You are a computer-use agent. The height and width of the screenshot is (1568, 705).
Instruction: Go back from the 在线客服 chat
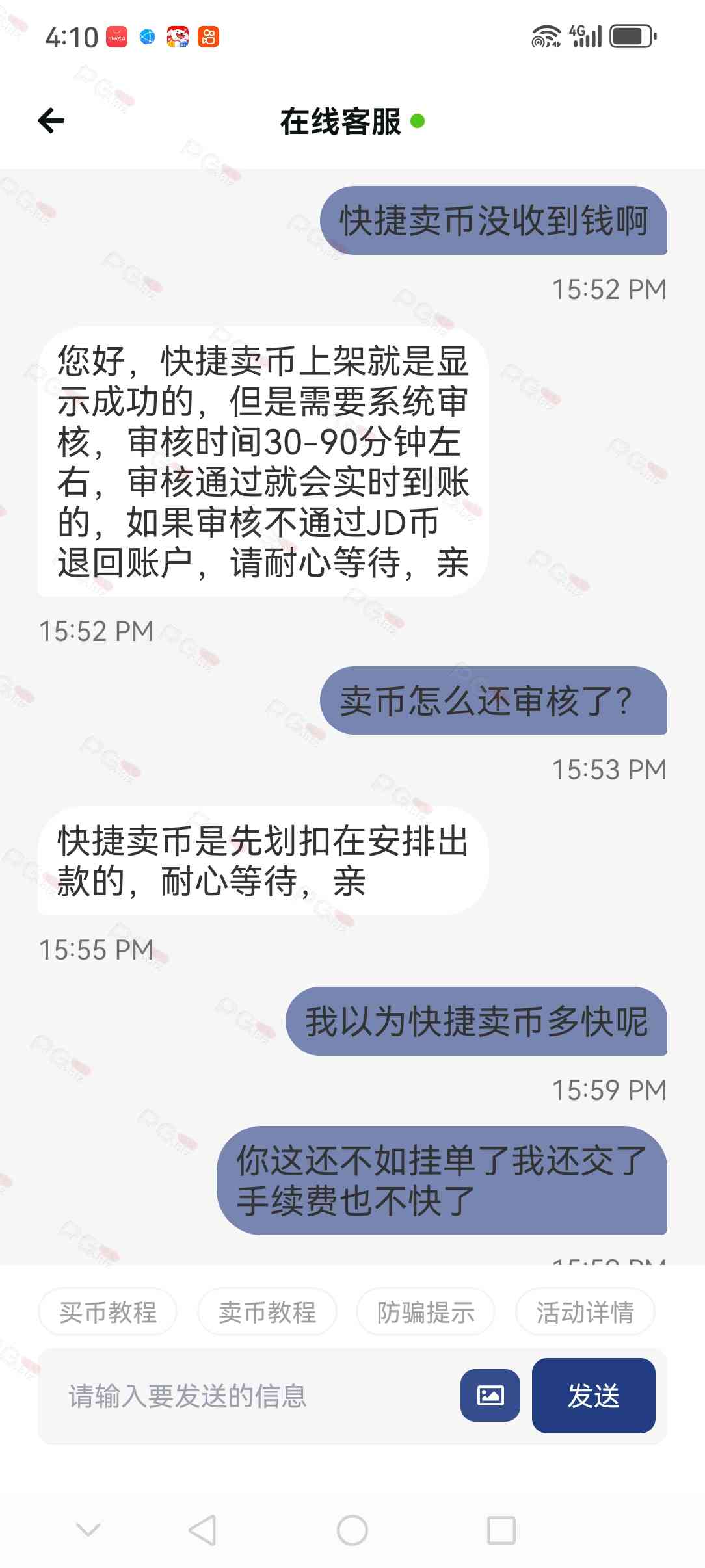point(51,120)
